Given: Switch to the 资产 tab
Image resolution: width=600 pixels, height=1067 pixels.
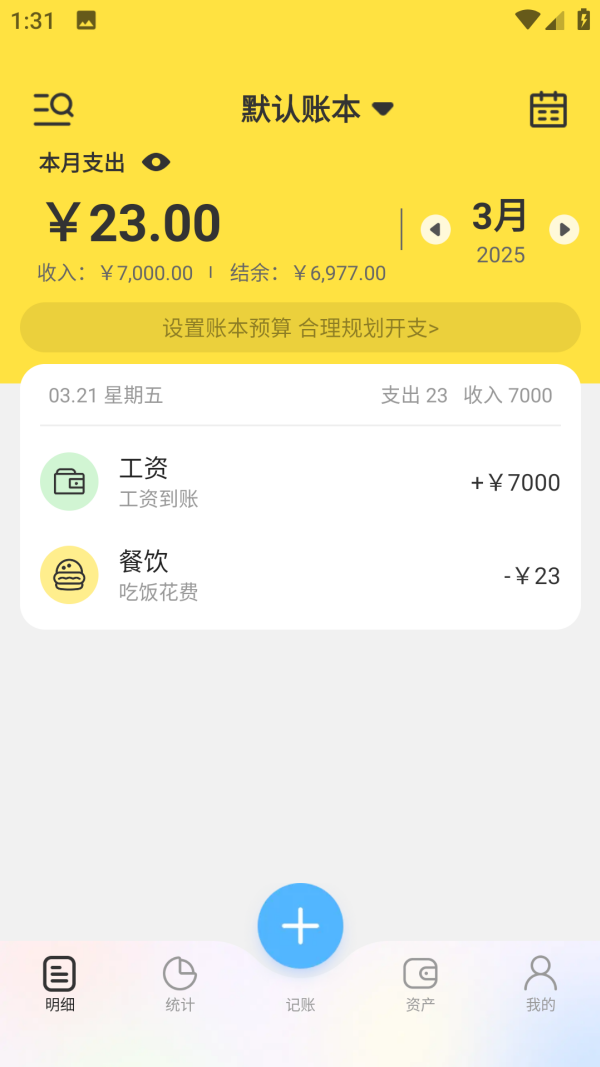Looking at the screenshot, I should tap(420, 984).
